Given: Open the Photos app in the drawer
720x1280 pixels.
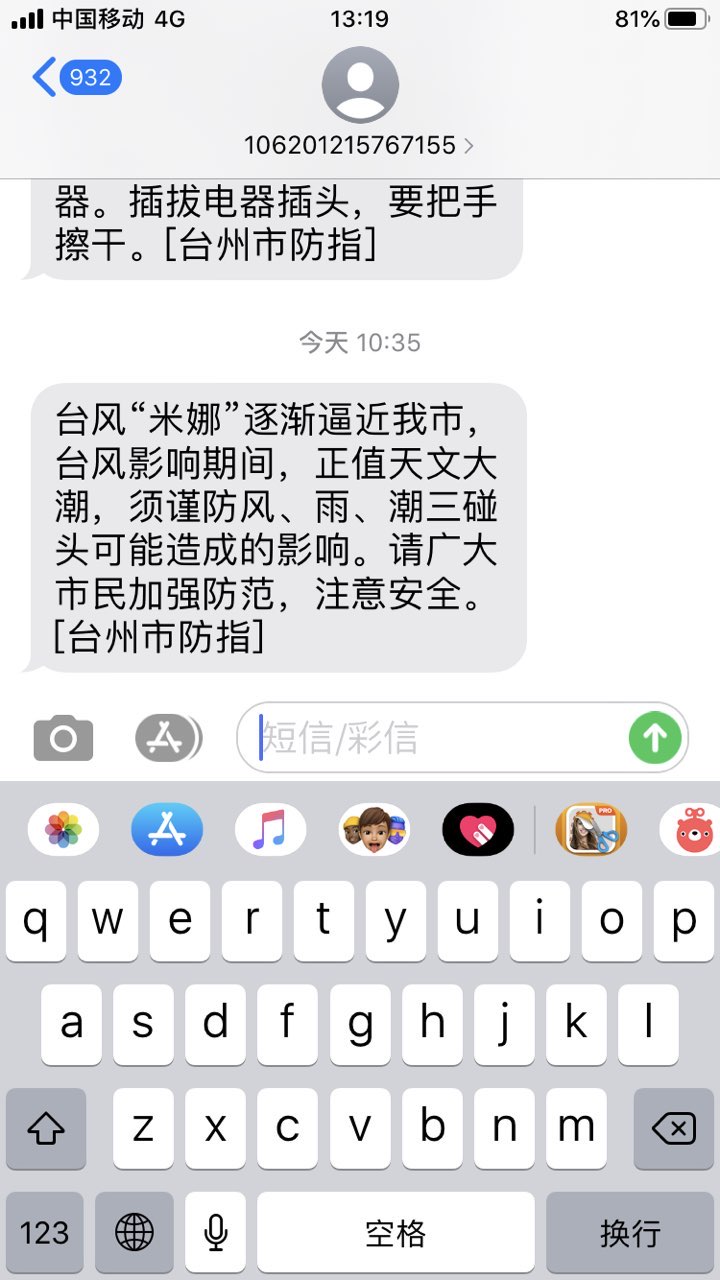Looking at the screenshot, I should [63, 829].
